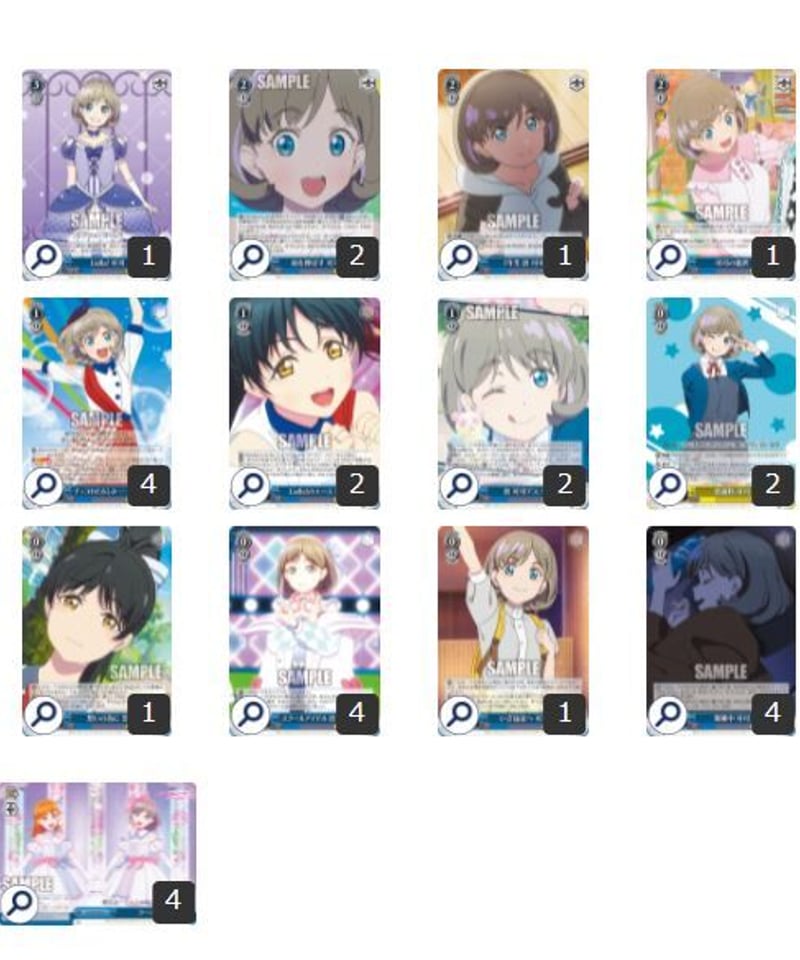The width and height of the screenshot is (800, 960).
Task: Tap magnifier on the navy blazer star background card
Action: 667,486
